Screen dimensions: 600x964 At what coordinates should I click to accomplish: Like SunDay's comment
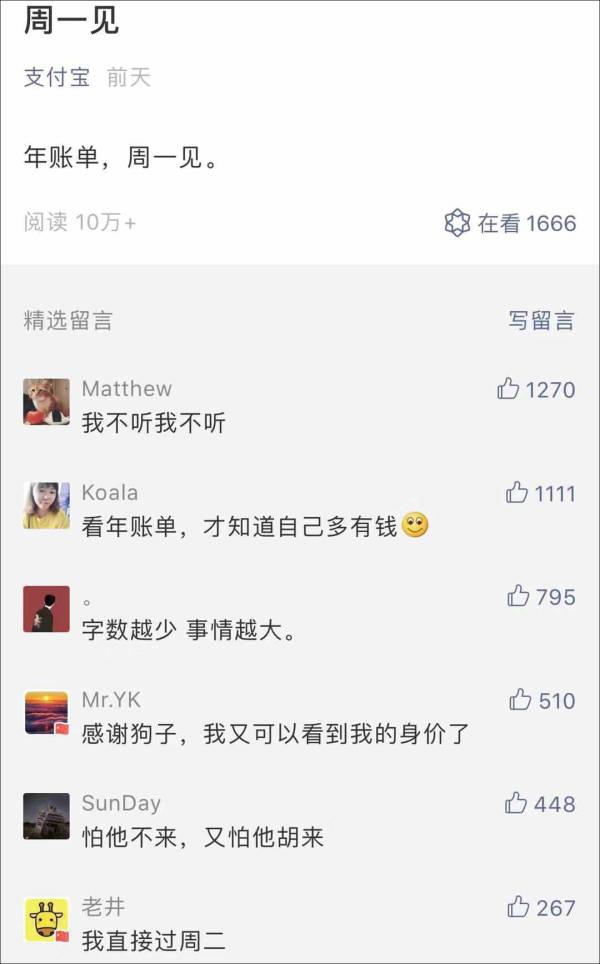516,803
